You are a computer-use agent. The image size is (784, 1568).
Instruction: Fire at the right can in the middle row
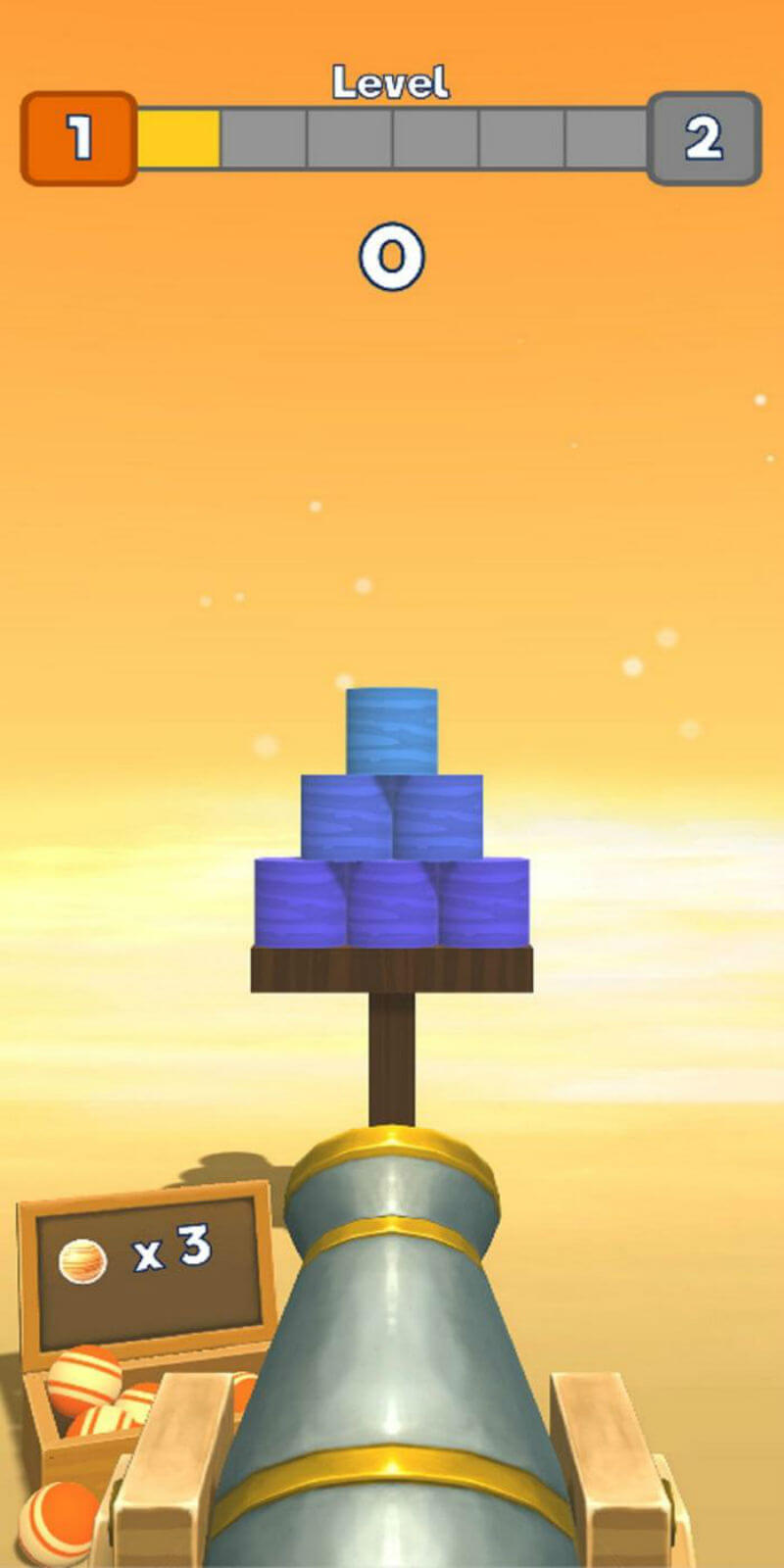coord(438,816)
